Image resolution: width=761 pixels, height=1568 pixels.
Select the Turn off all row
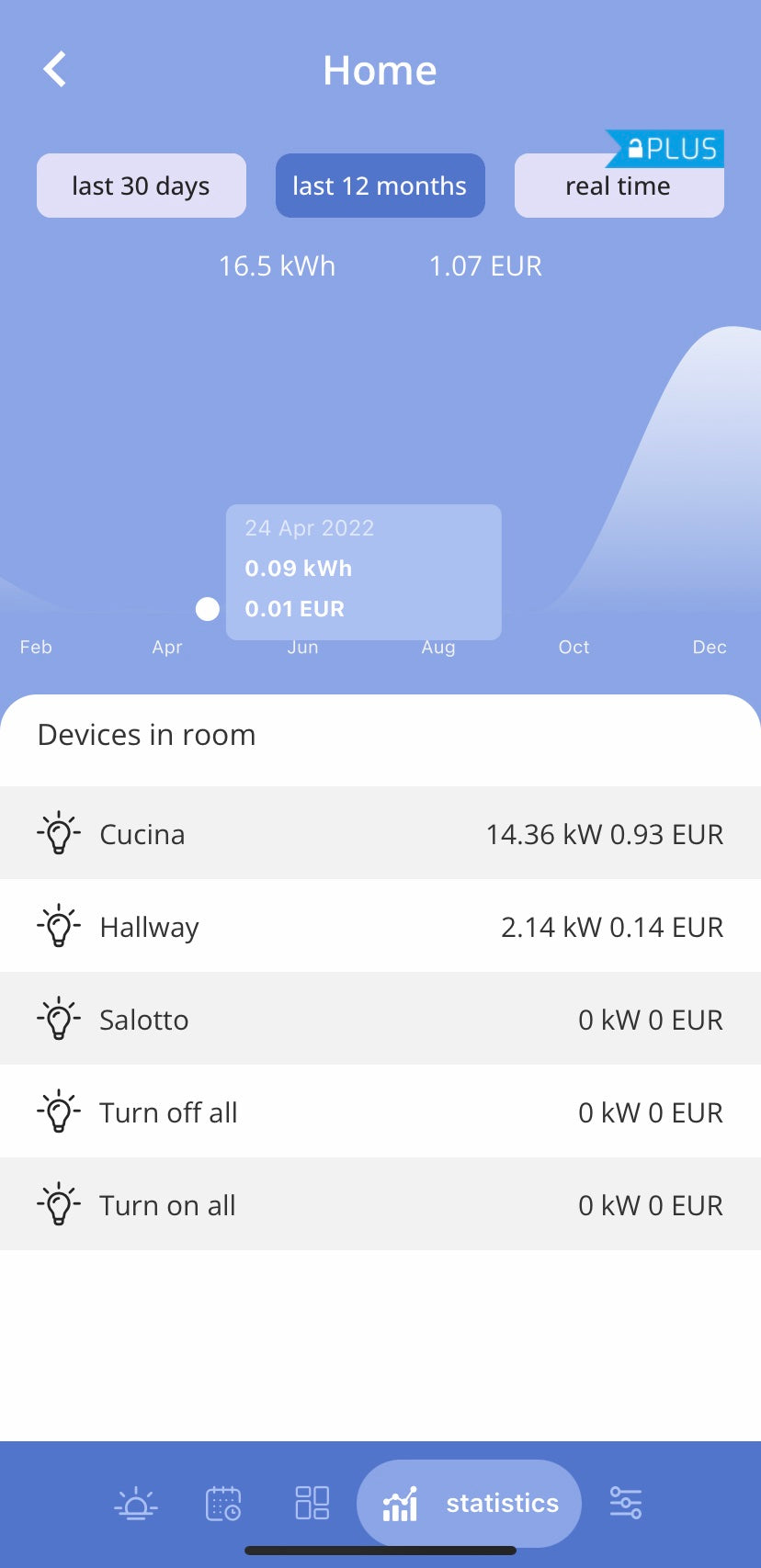pos(380,1111)
